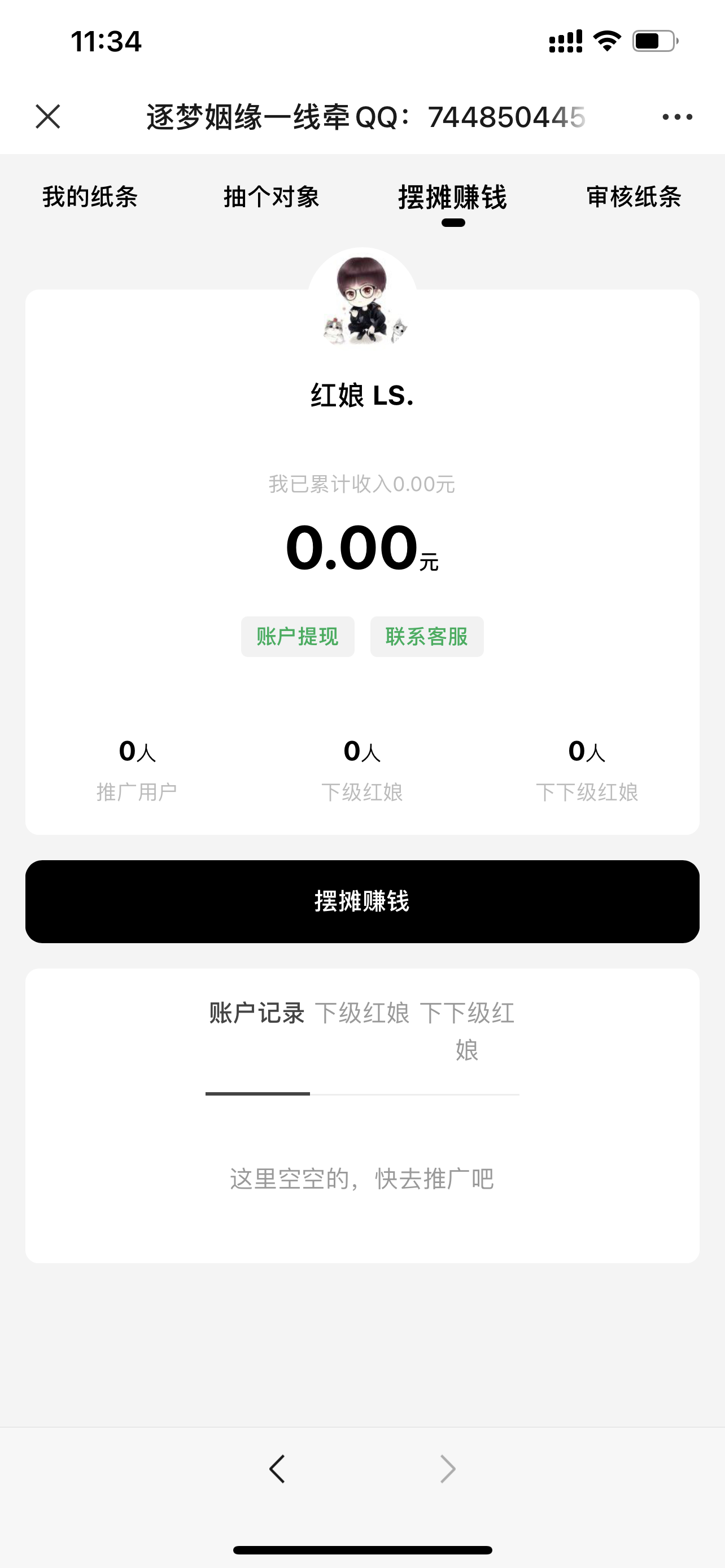The width and height of the screenshot is (725, 1568).
Task: 点击账户提现按钮
Action: tap(298, 636)
